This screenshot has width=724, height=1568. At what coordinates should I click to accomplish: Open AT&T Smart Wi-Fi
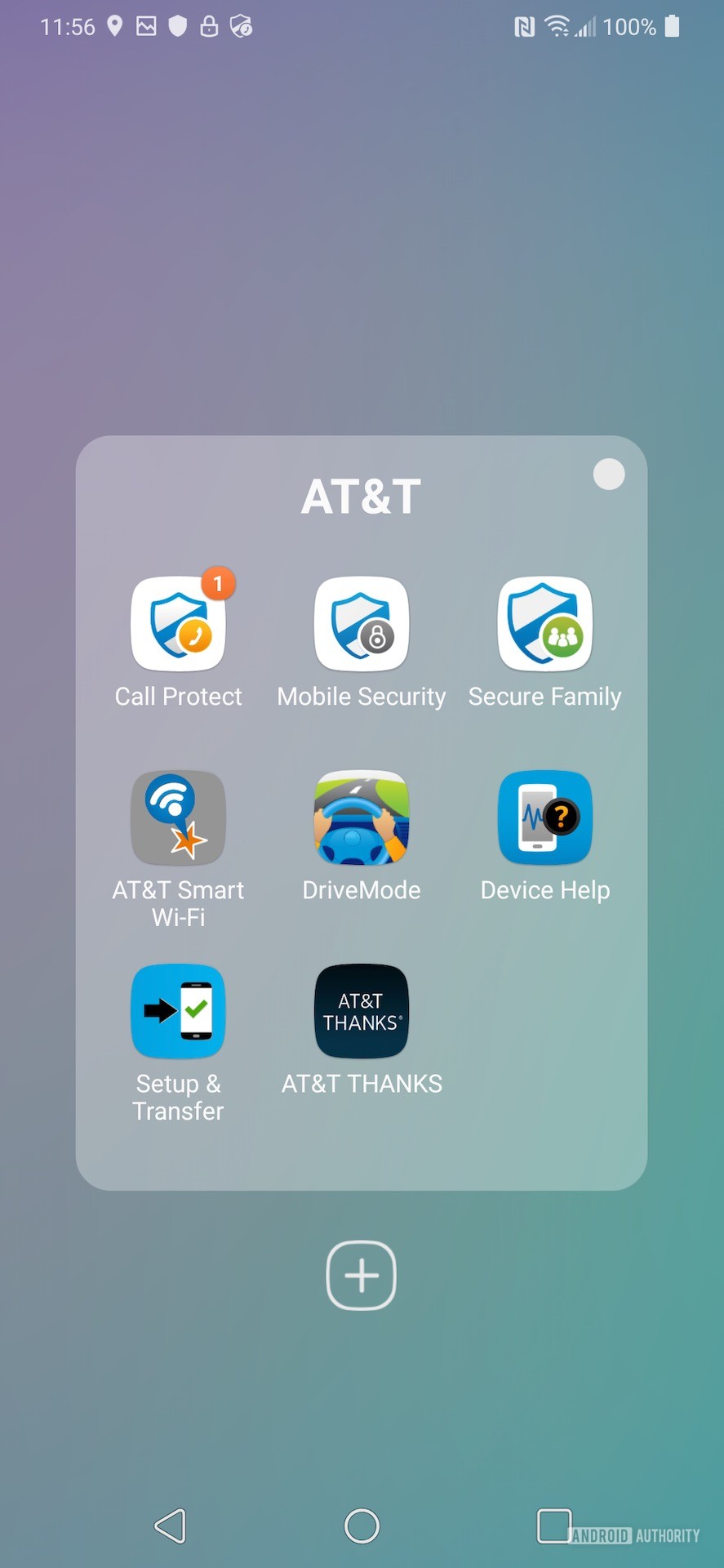pyautogui.click(x=178, y=818)
